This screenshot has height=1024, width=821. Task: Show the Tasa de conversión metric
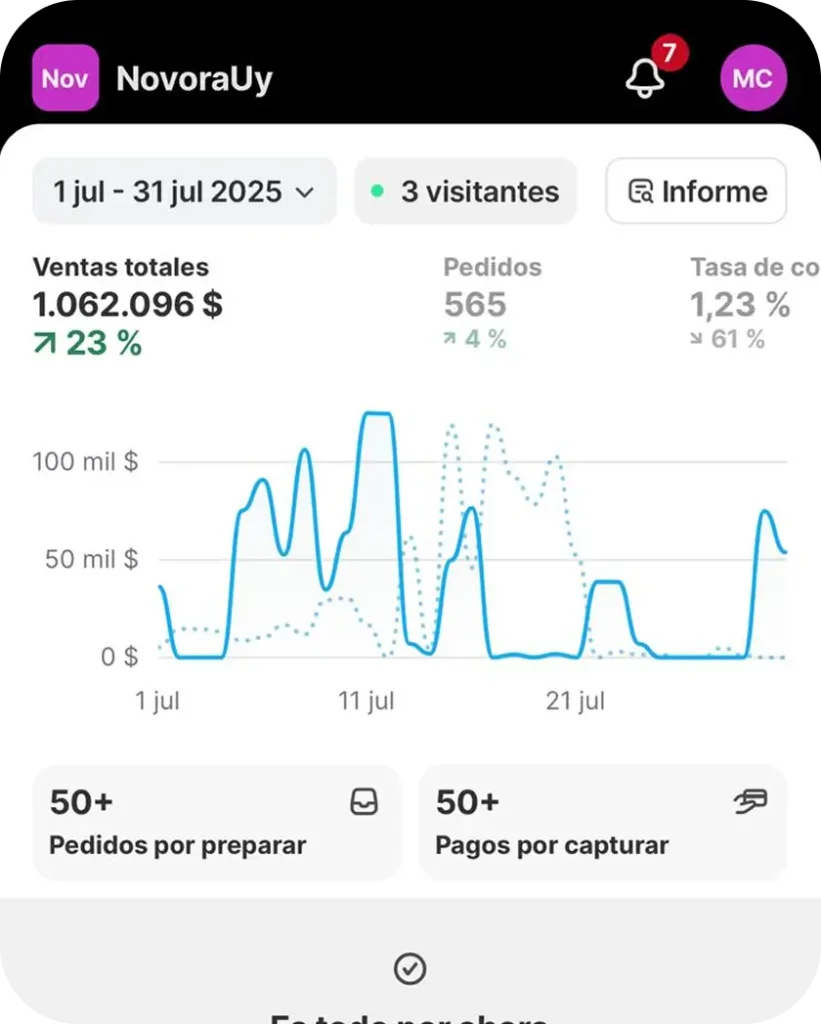[x=752, y=304]
